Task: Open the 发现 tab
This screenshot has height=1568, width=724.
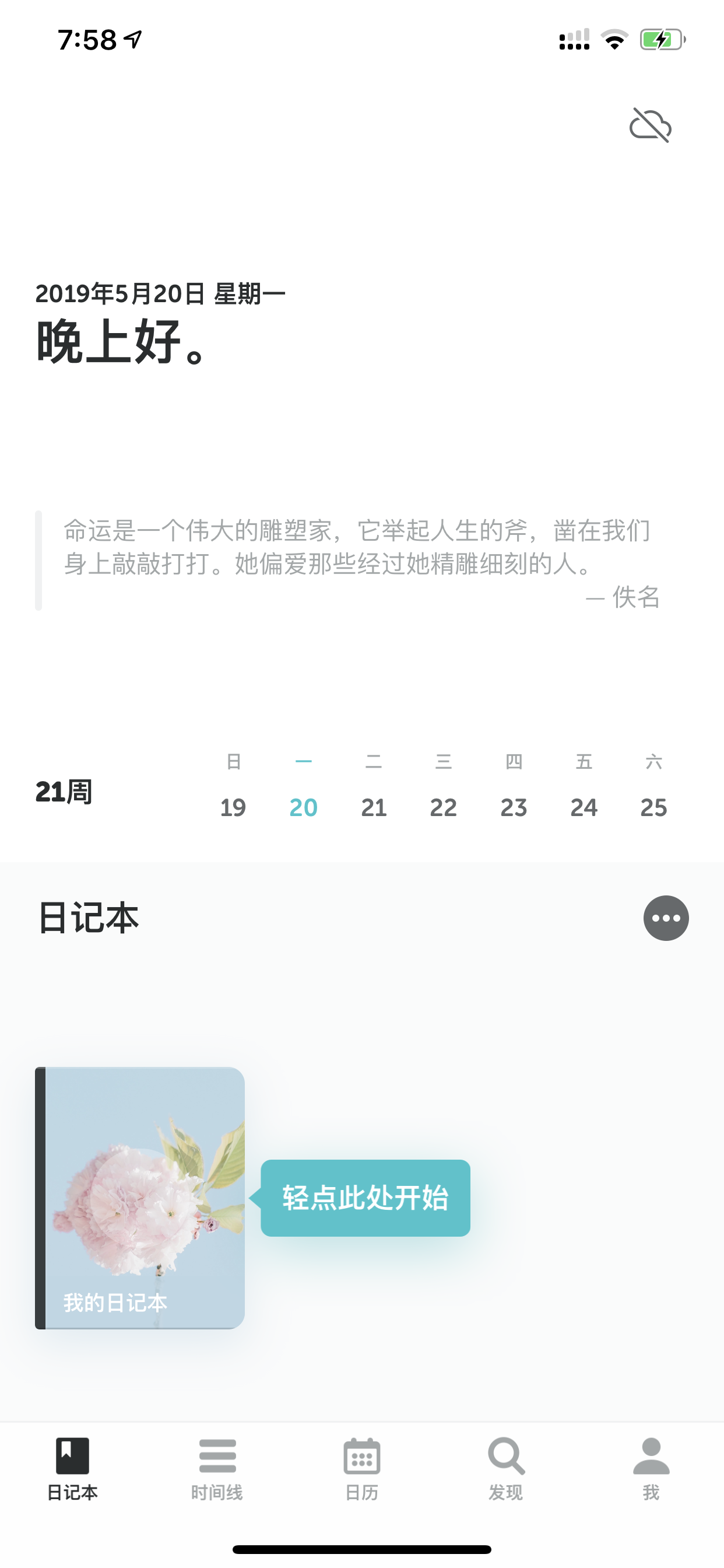Action: tap(506, 1469)
